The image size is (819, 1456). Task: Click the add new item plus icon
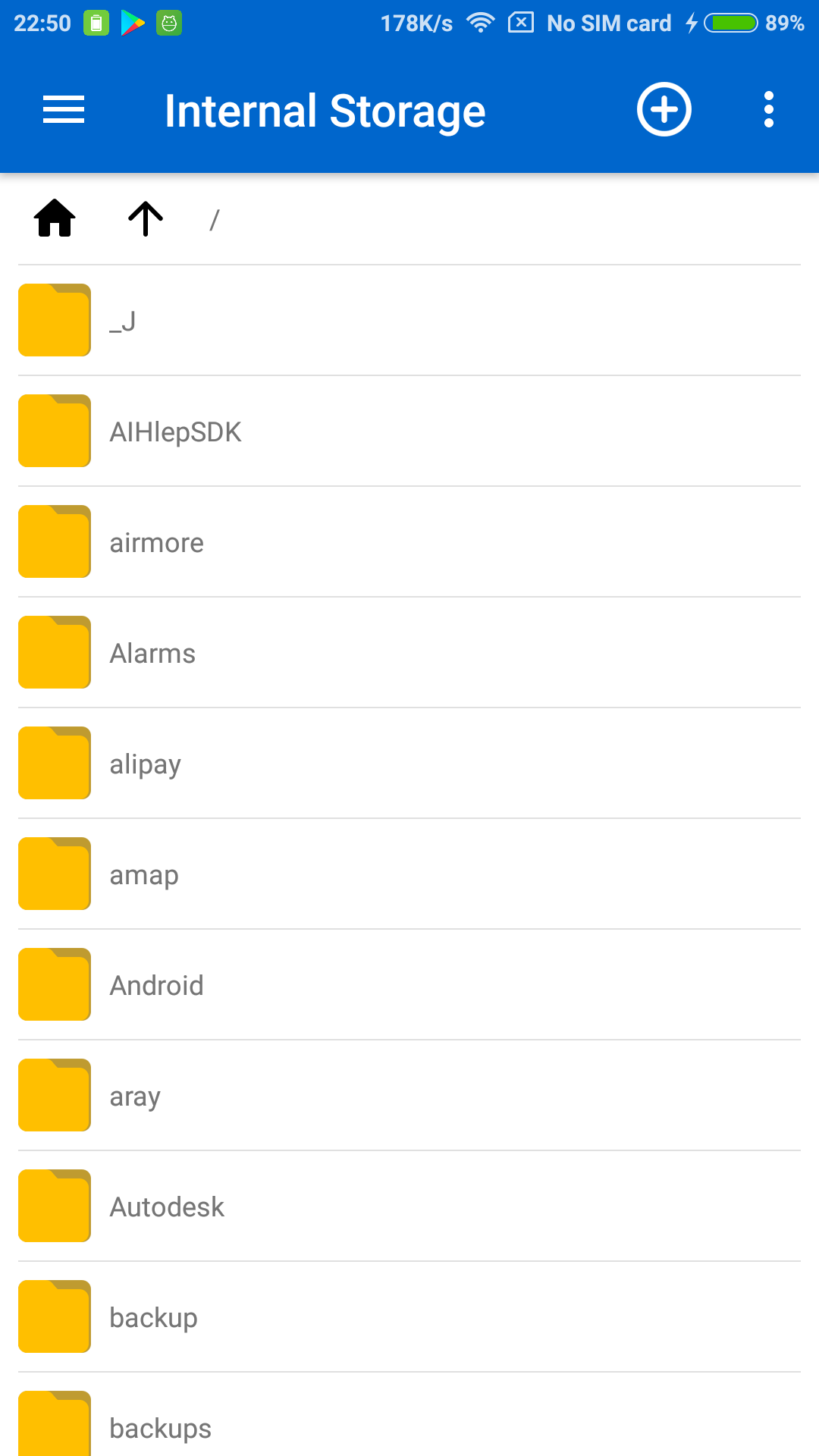664,109
